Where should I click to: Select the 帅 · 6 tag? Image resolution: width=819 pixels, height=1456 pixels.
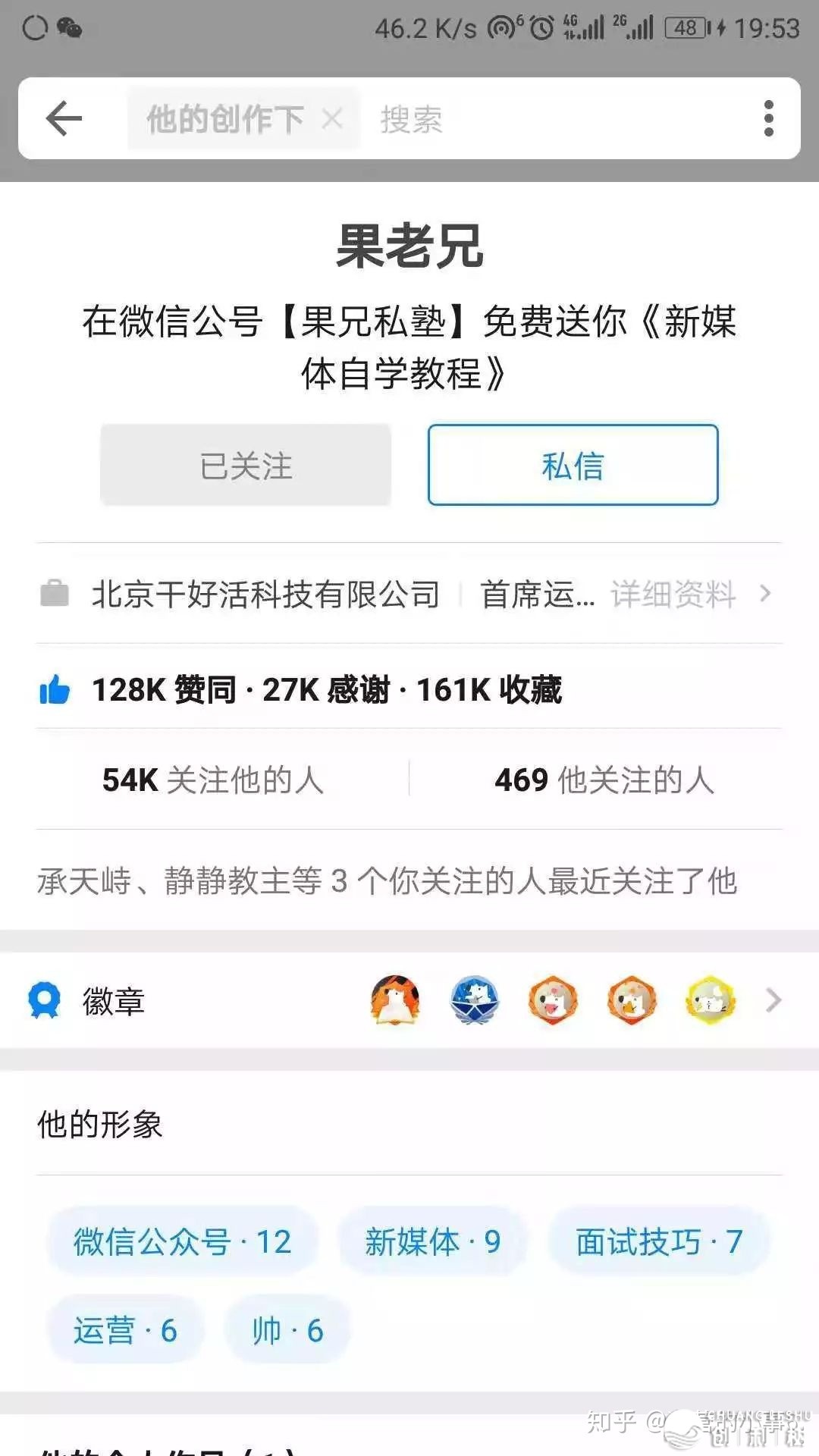287,1330
